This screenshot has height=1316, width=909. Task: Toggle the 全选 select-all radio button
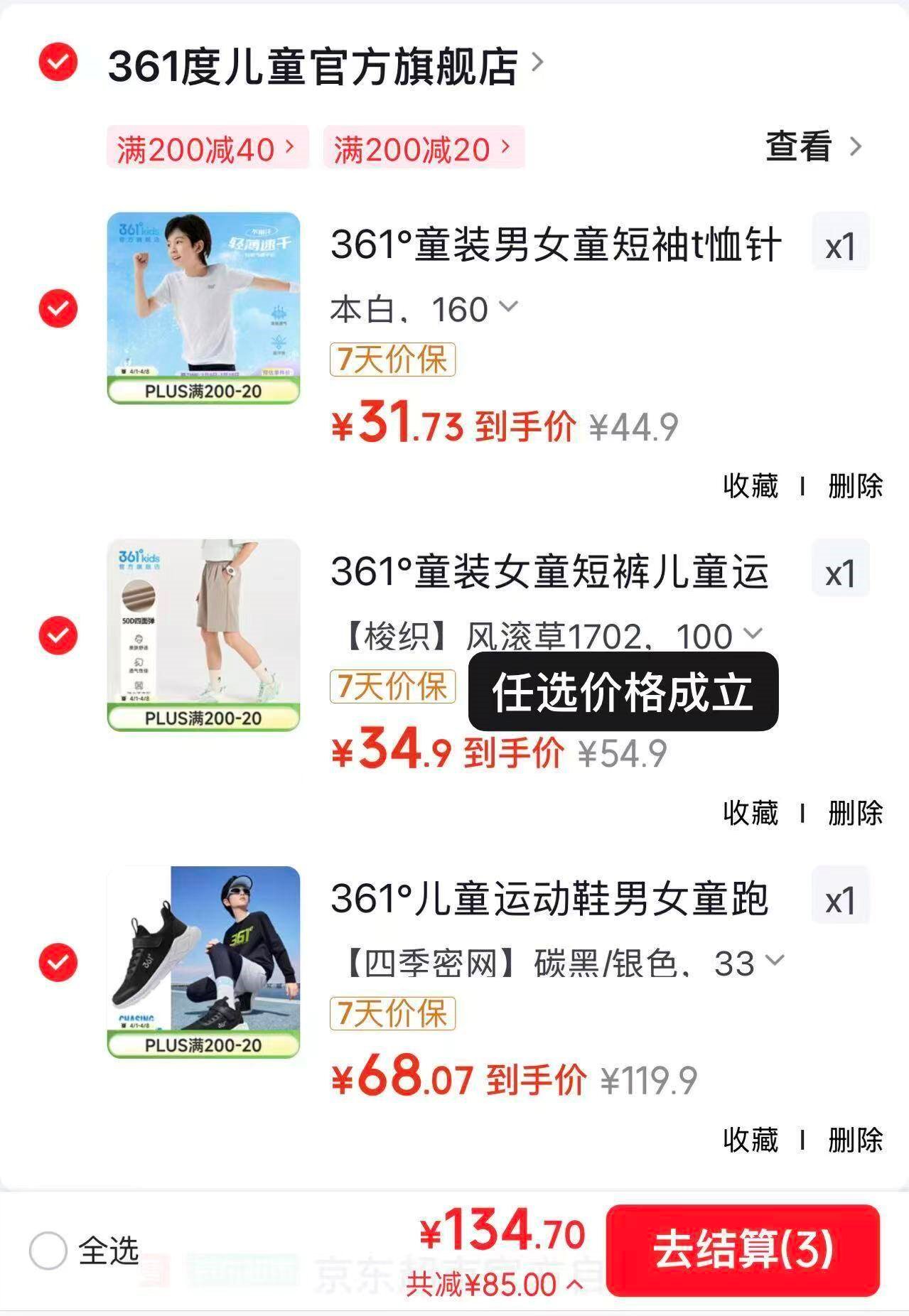[48, 1251]
